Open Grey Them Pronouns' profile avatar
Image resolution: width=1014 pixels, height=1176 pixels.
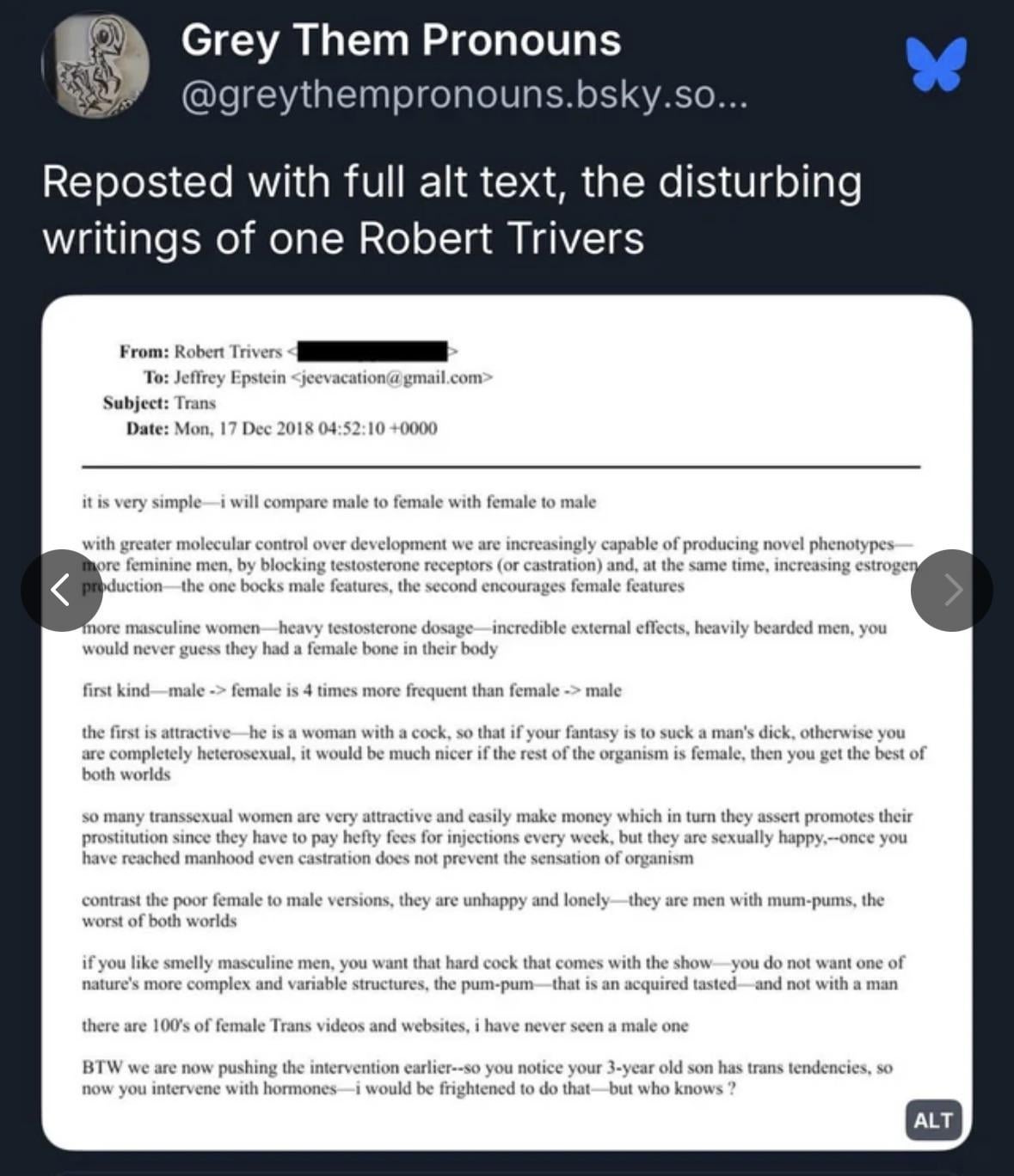point(95,66)
